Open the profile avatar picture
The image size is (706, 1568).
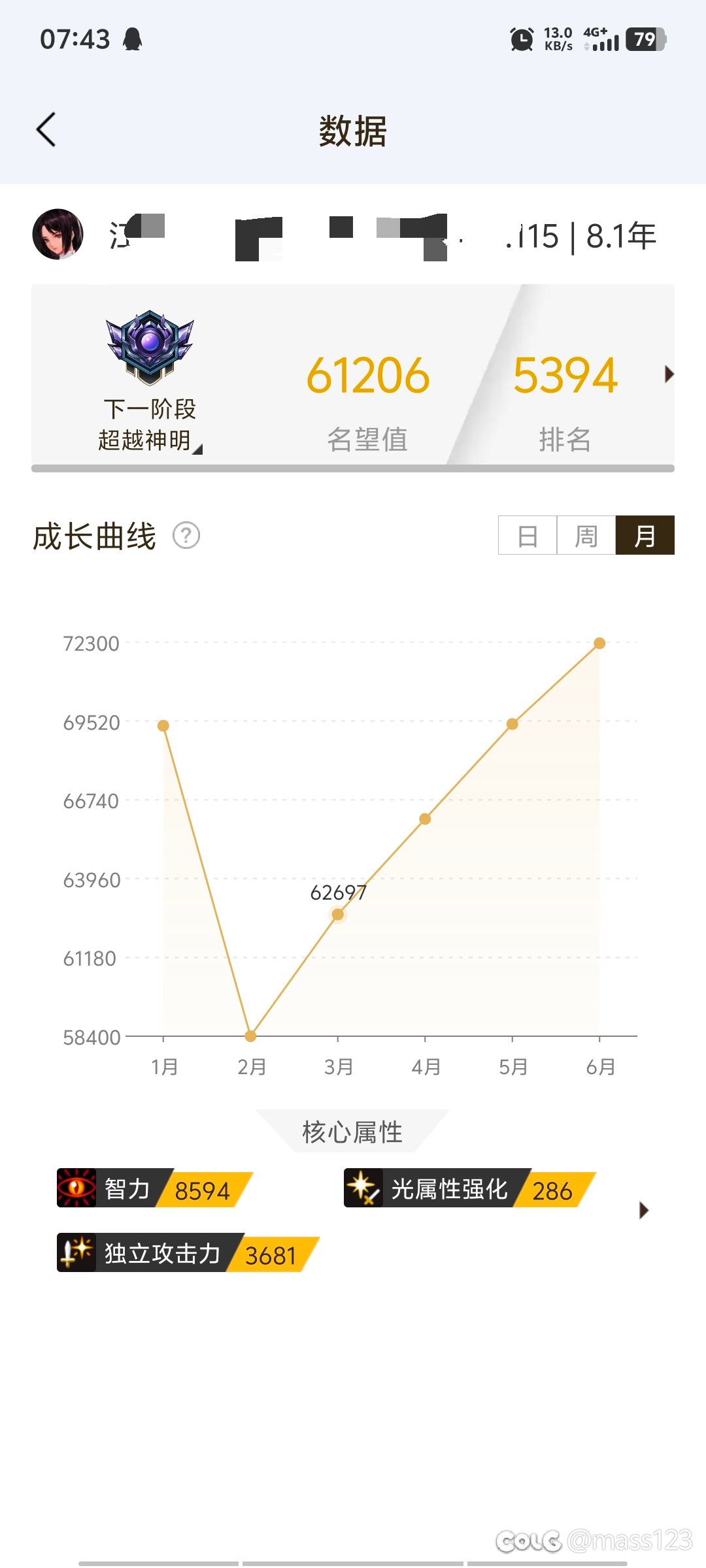tap(58, 235)
